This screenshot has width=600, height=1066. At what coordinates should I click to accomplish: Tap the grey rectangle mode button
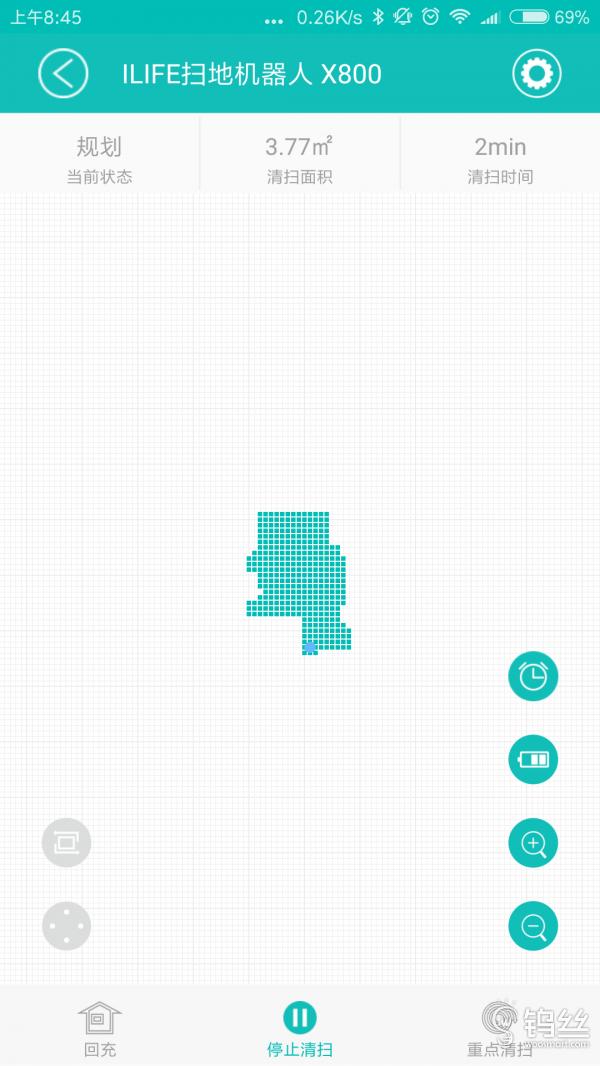point(66,842)
